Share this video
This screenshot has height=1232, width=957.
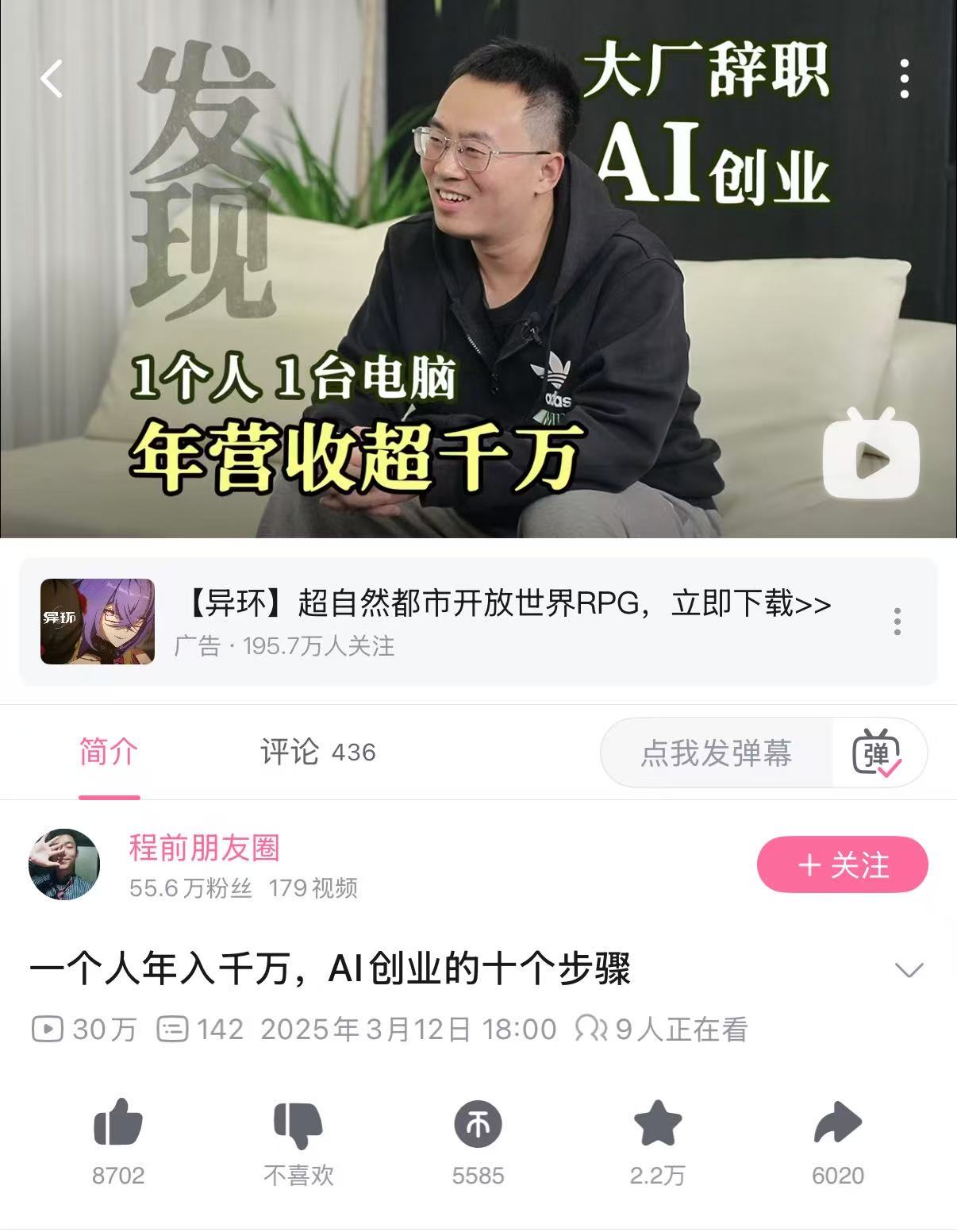(x=837, y=1123)
